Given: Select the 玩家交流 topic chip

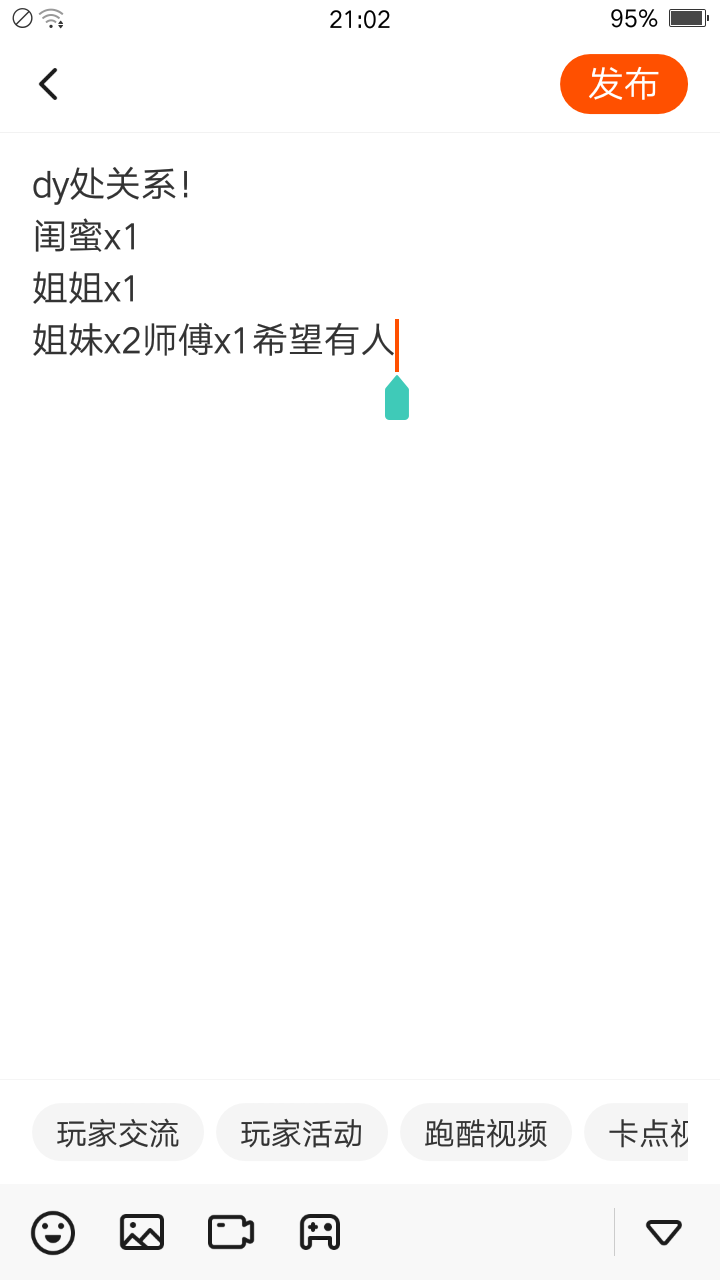Looking at the screenshot, I should pos(118,1133).
